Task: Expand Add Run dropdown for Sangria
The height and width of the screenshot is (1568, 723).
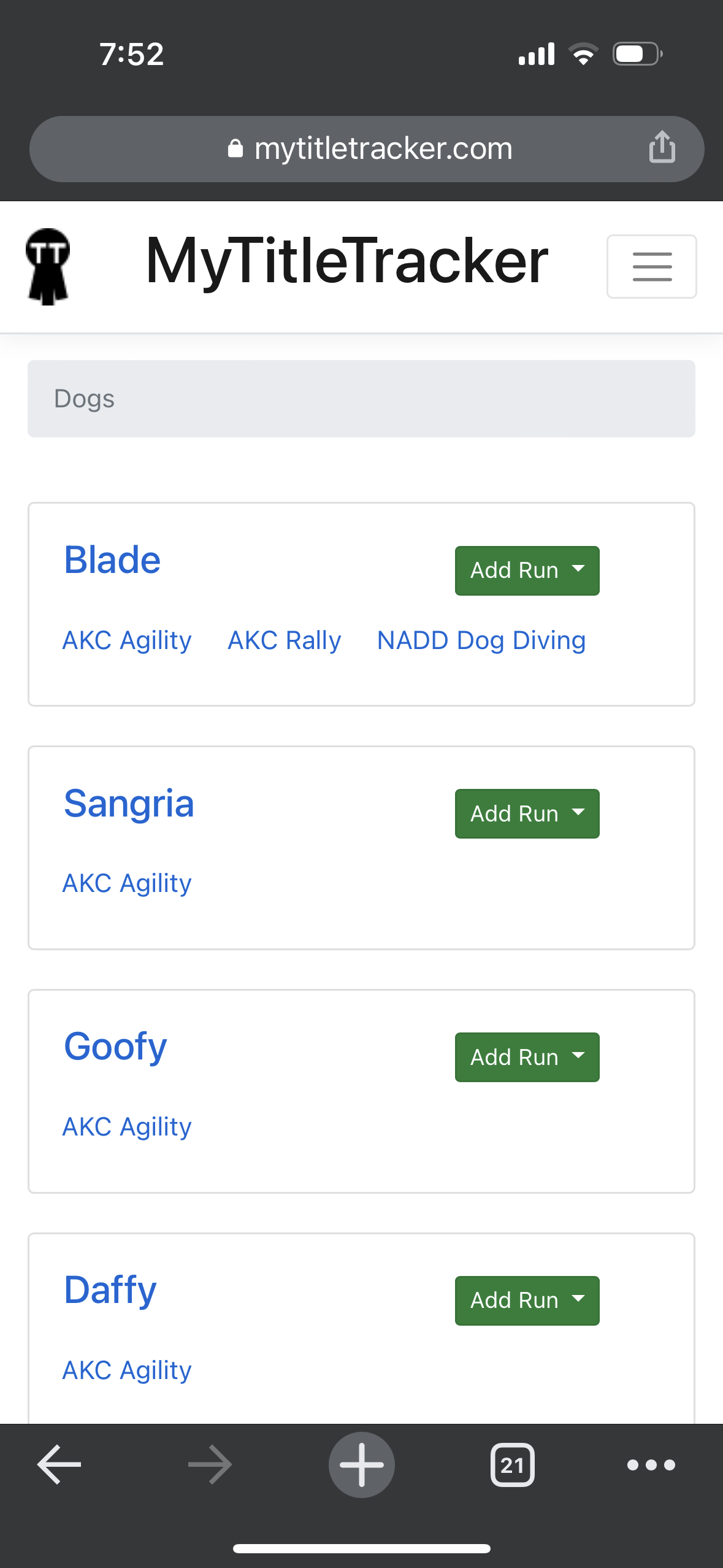Action: tap(527, 813)
